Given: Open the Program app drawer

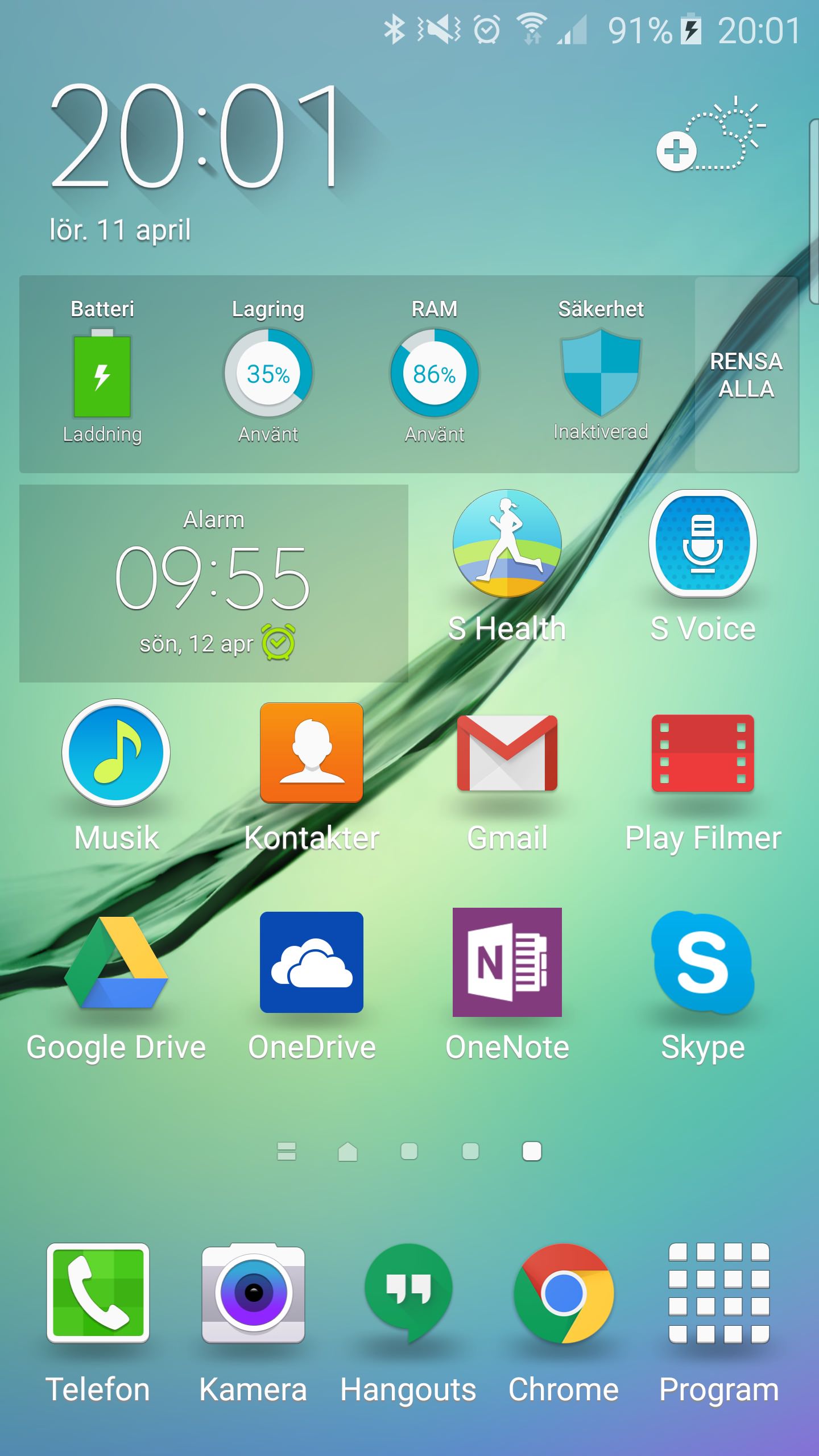Looking at the screenshot, I should tap(719, 1293).
